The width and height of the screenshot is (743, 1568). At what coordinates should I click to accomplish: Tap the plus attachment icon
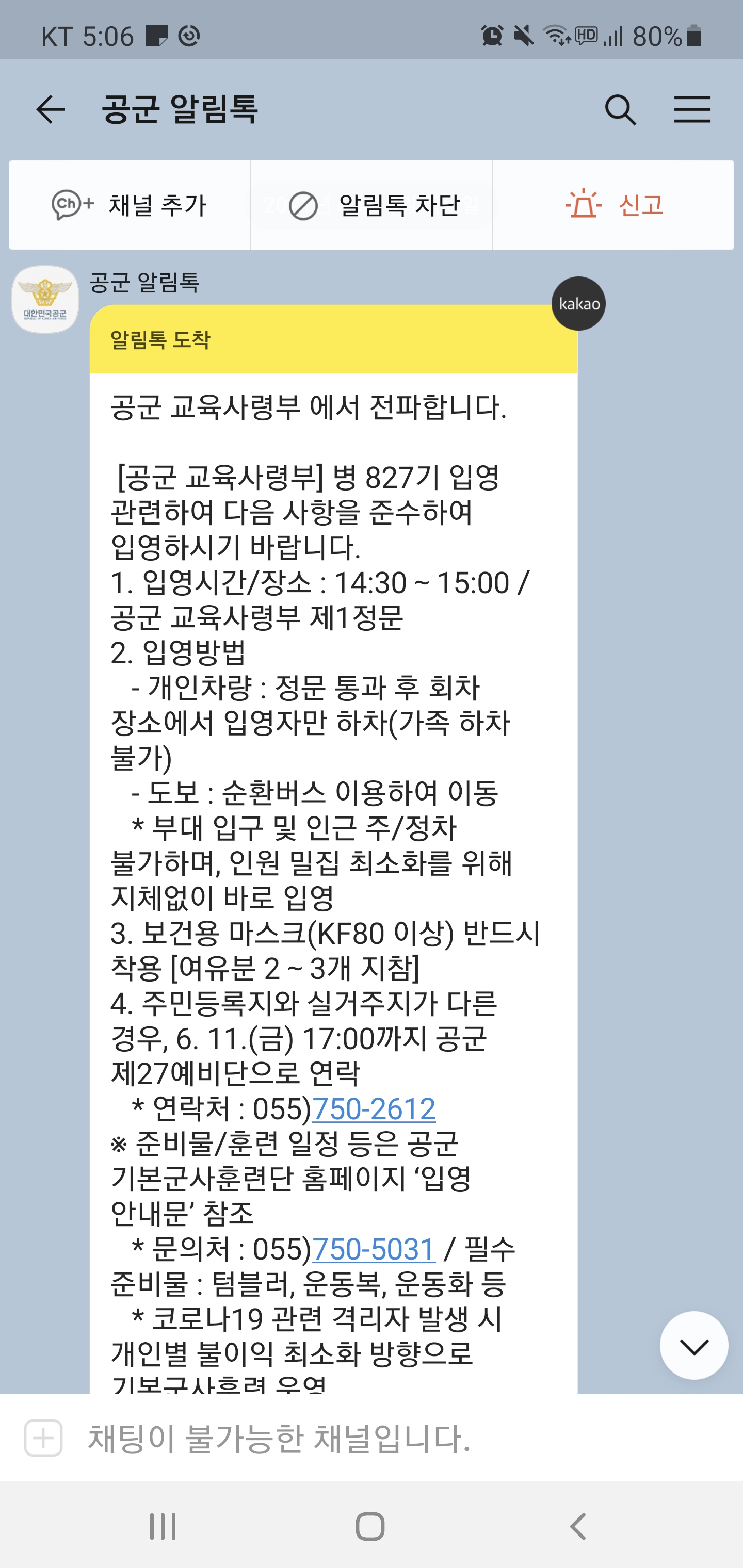point(43,1438)
